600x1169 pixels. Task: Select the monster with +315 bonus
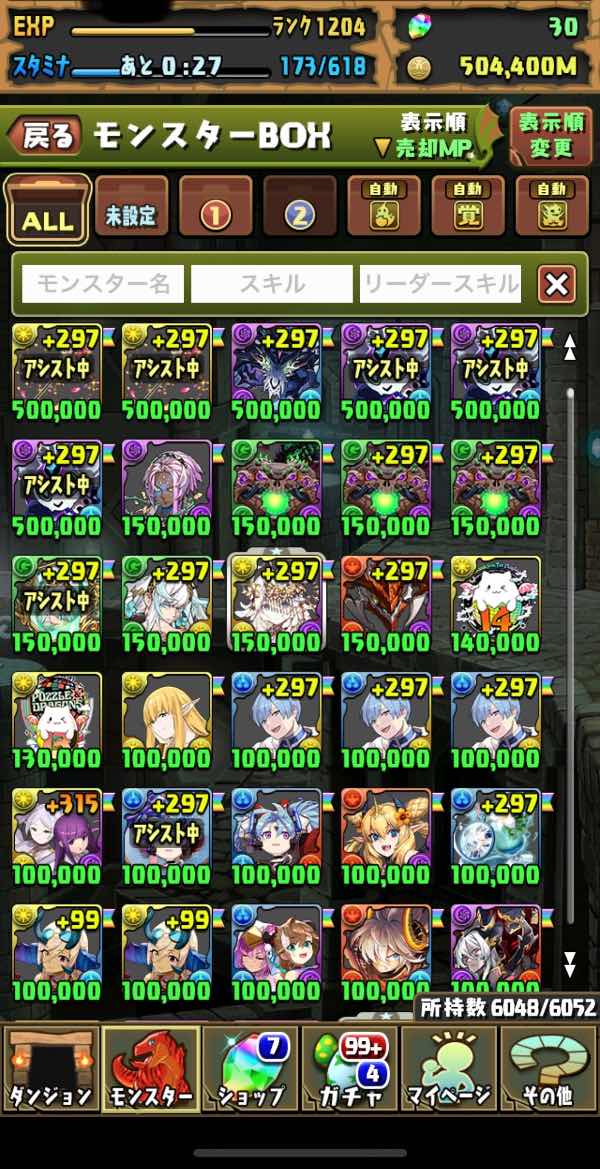click(x=57, y=836)
